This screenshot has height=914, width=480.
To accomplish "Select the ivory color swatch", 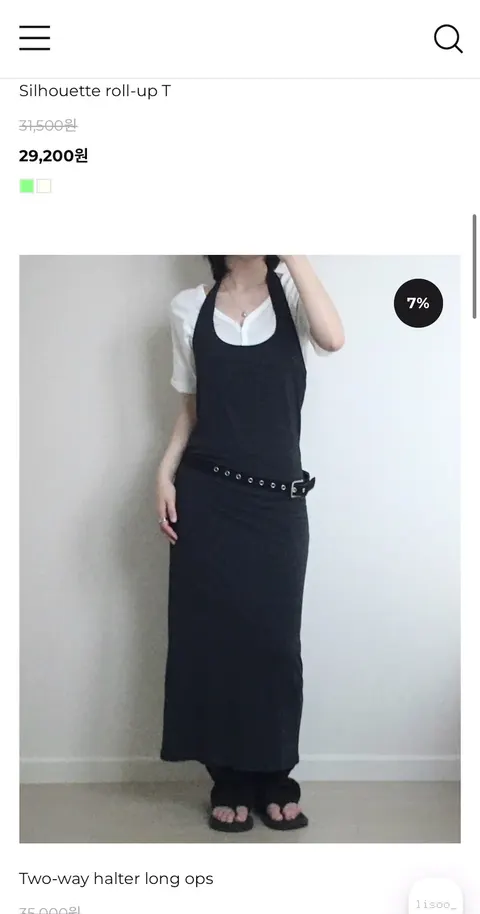I will 44,186.
